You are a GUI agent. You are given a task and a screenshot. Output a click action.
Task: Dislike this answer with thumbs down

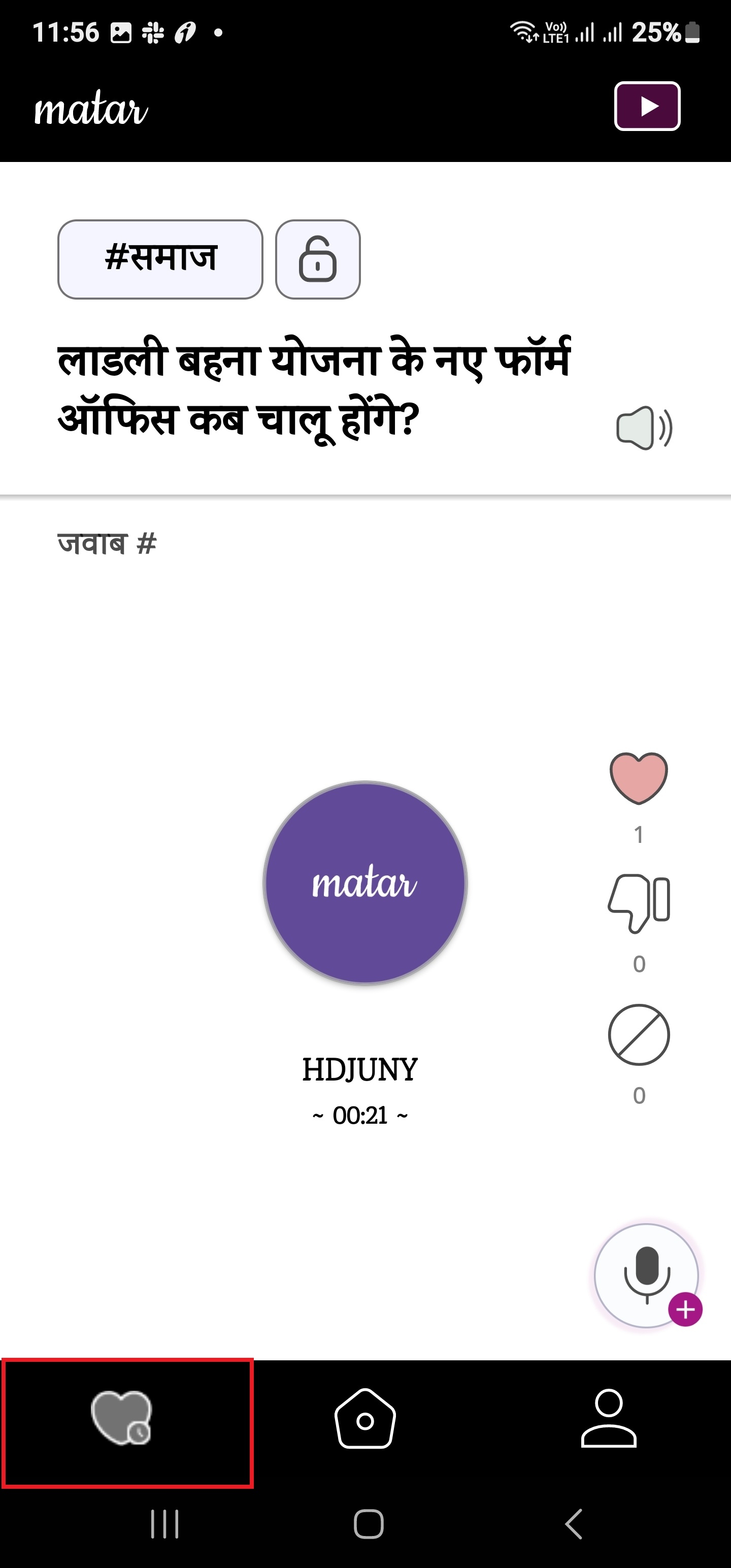click(639, 903)
